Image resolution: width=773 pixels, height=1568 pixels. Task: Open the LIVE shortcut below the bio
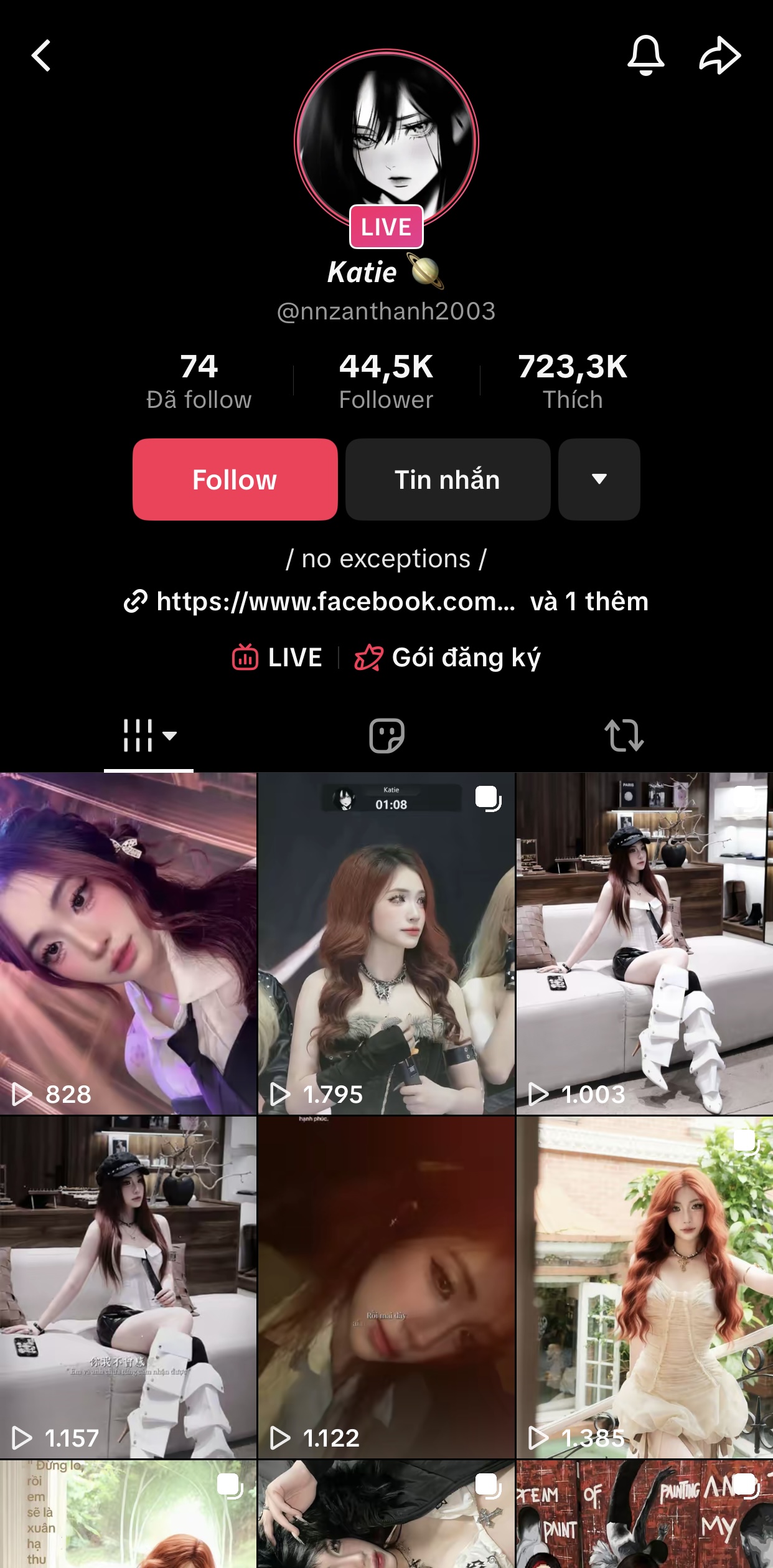coord(278,658)
